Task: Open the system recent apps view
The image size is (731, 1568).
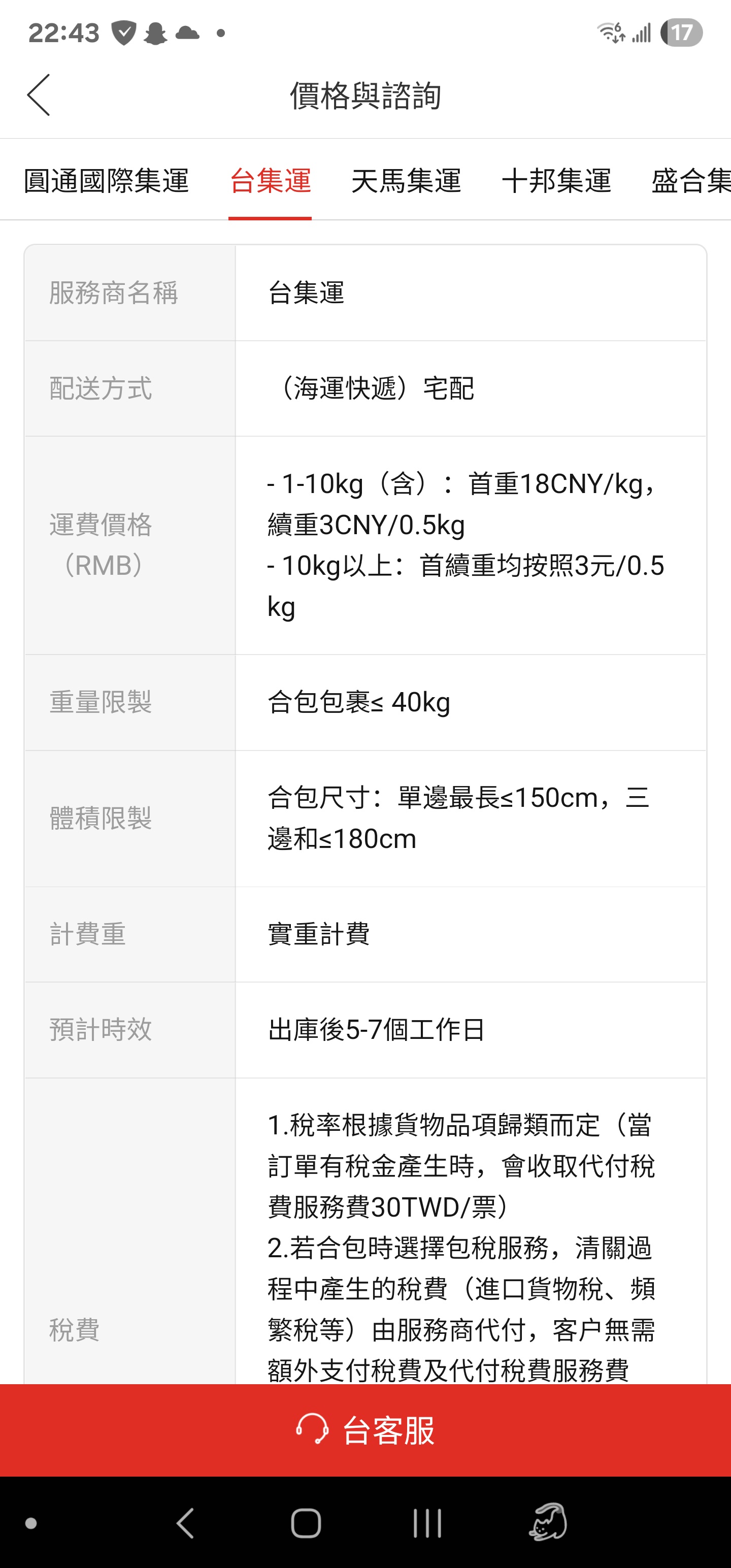Action: pyautogui.click(x=427, y=1523)
